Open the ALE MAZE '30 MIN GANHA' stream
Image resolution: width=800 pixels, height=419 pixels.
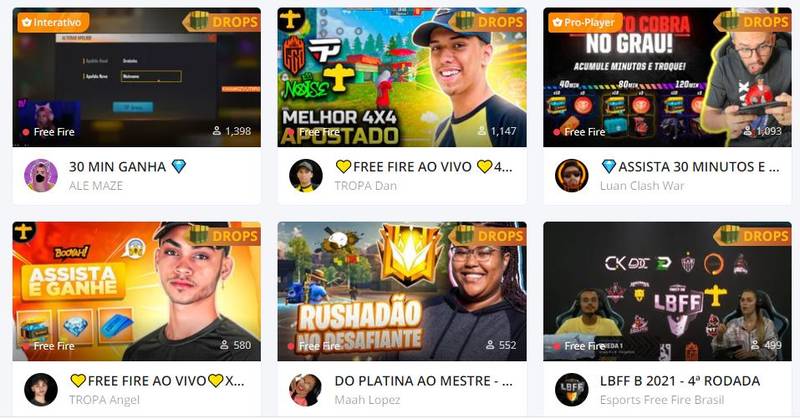136,77
